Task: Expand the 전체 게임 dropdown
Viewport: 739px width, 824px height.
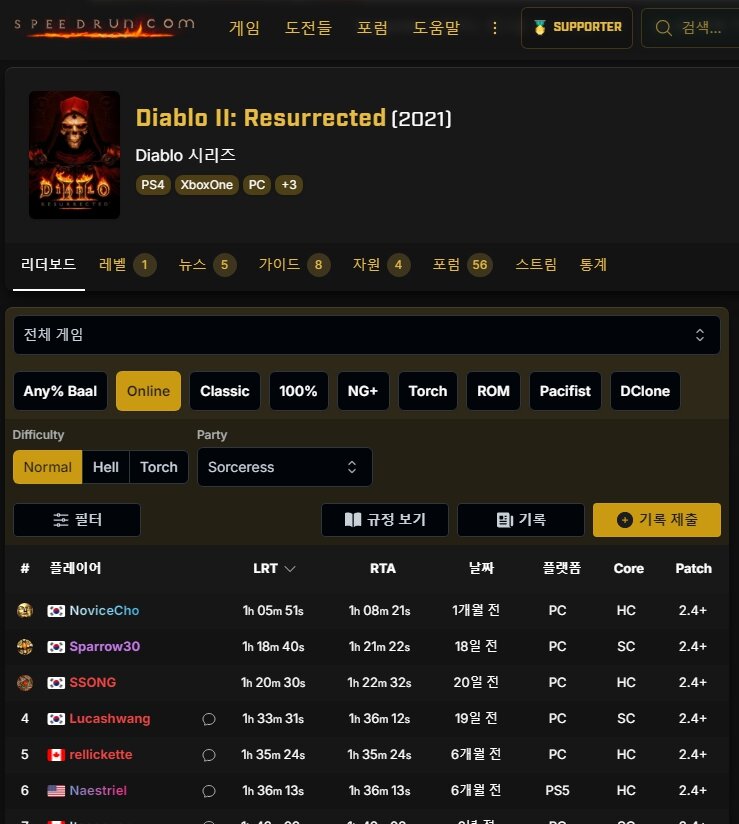Action: (366, 335)
